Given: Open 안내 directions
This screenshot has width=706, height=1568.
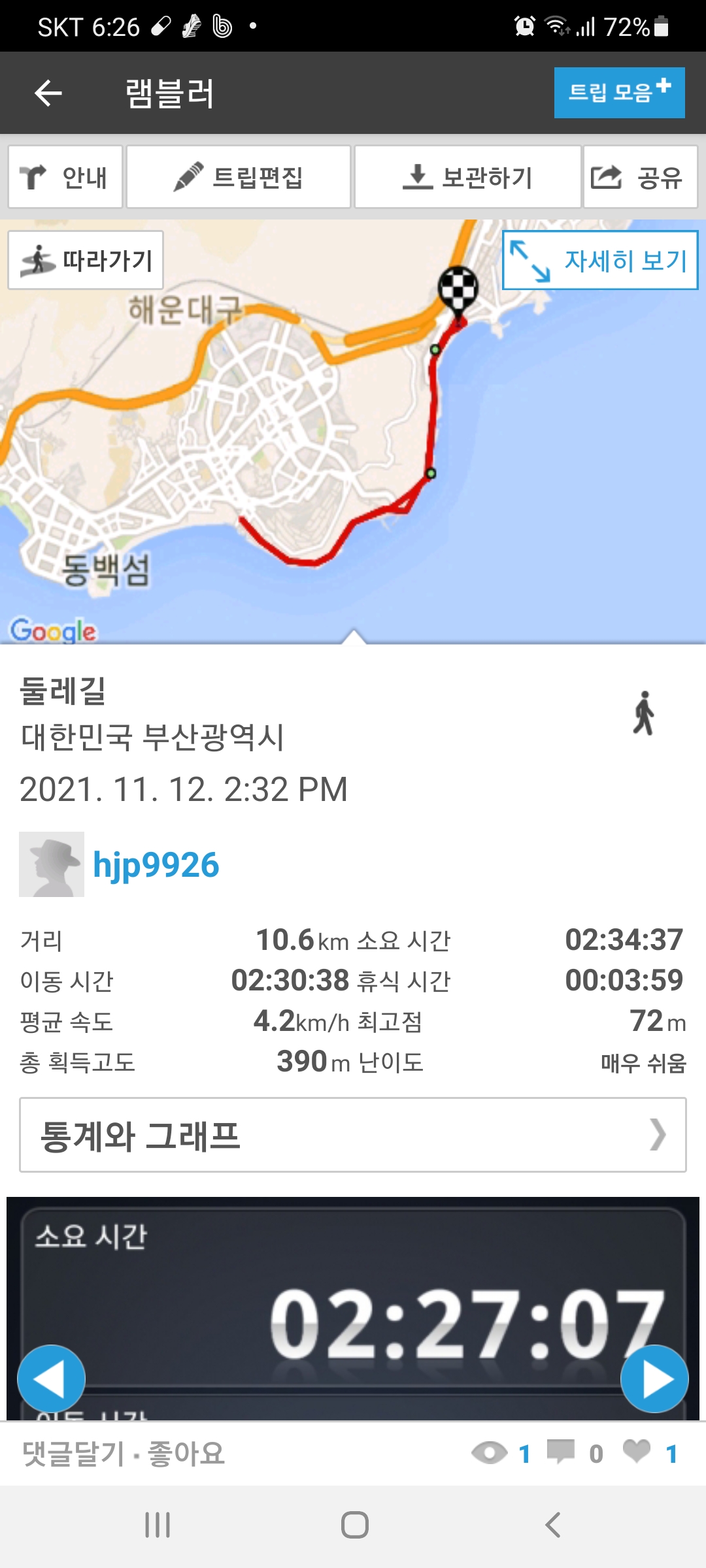Looking at the screenshot, I should click(65, 177).
